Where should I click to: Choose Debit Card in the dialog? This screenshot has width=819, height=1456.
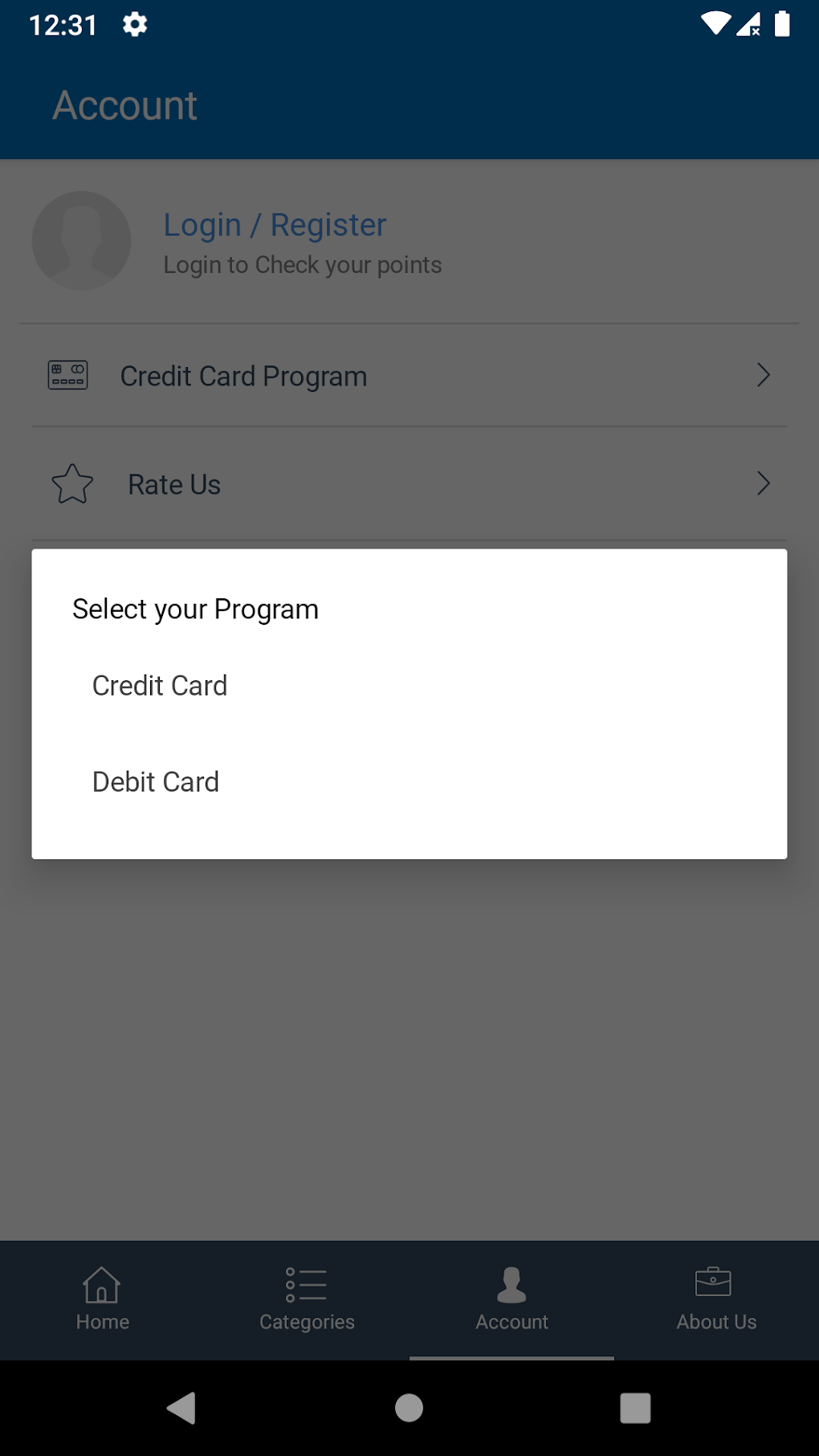pos(409,781)
